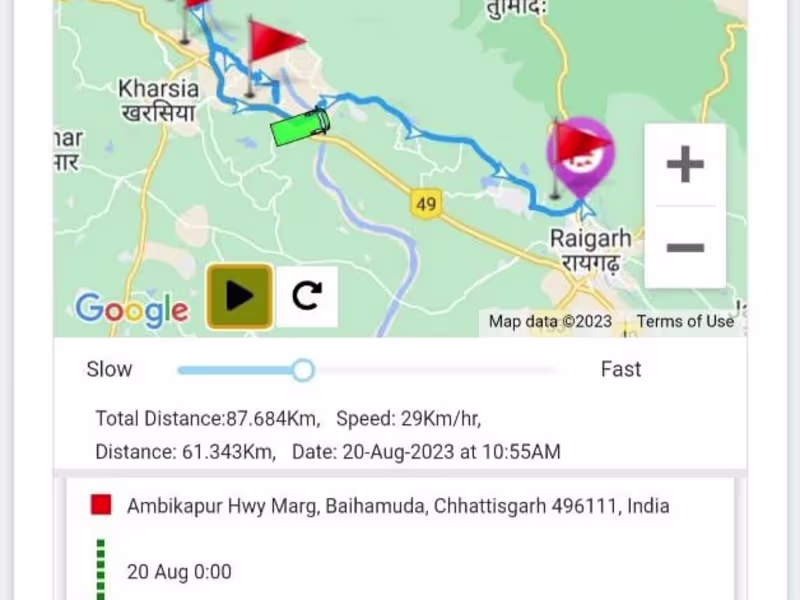This screenshot has height=600, width=800.
Task: Zoom in on the map
Action: [685, 164]
